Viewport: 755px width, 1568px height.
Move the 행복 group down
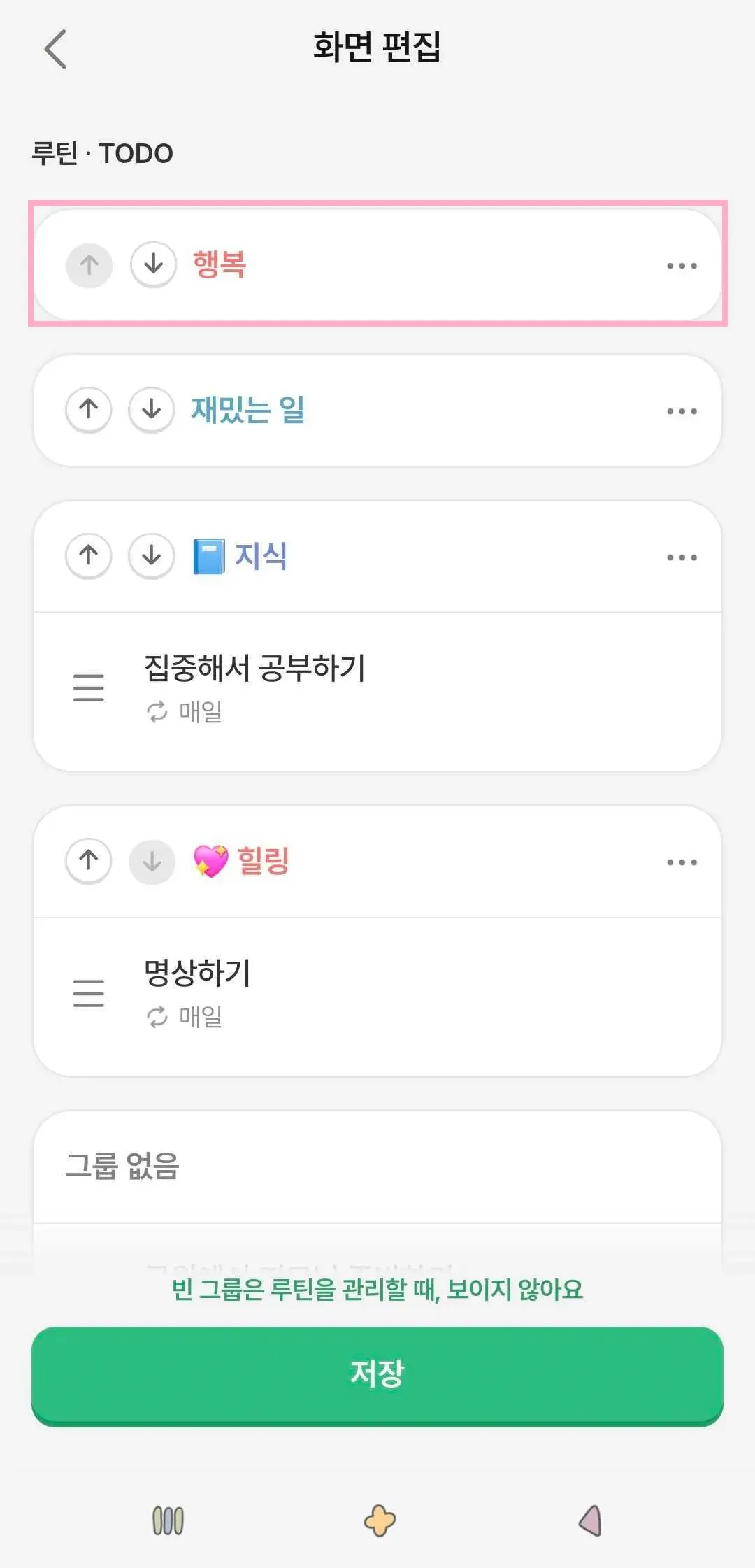[153, 265]
